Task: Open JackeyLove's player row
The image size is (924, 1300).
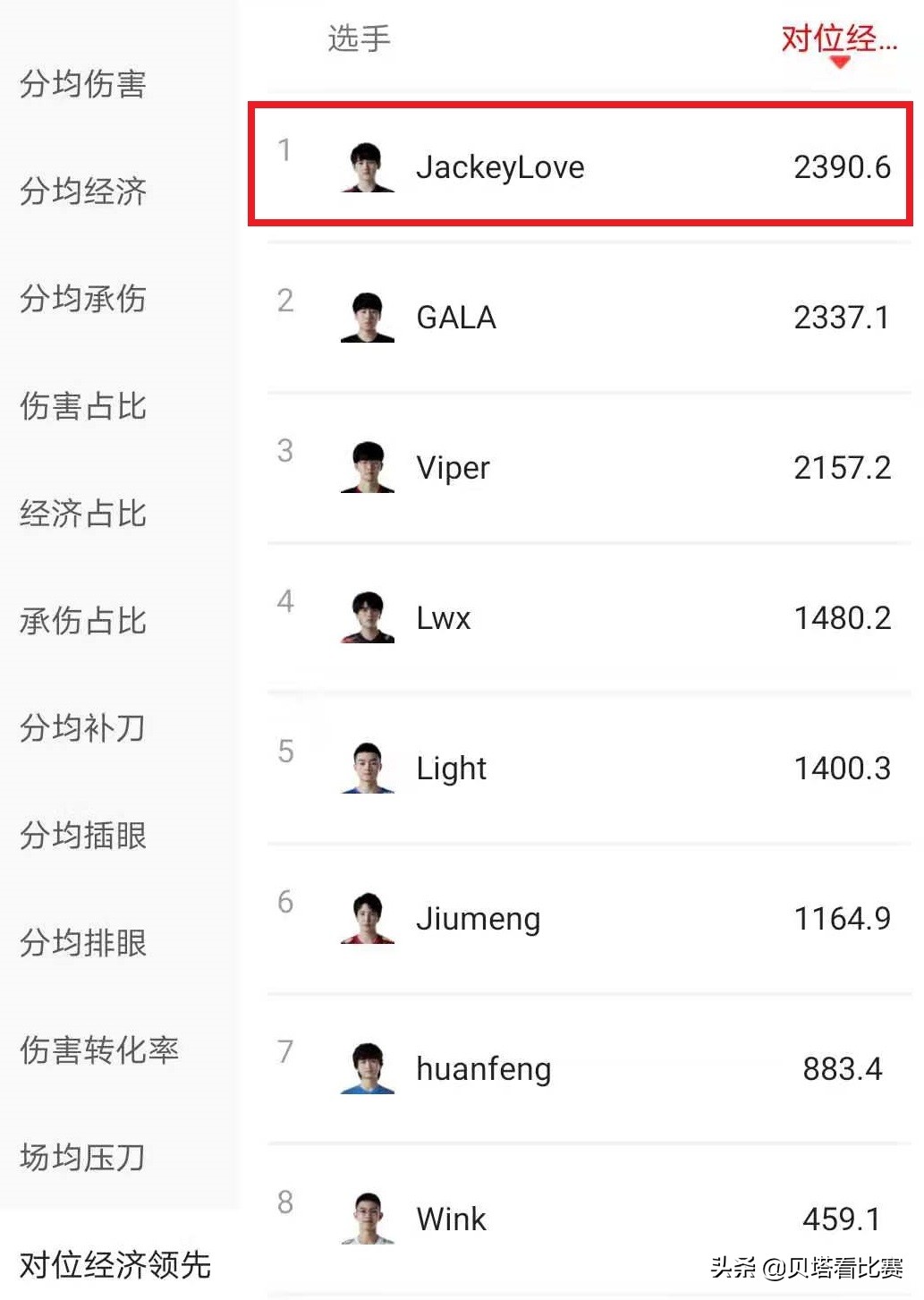Action: pos(580,167)
